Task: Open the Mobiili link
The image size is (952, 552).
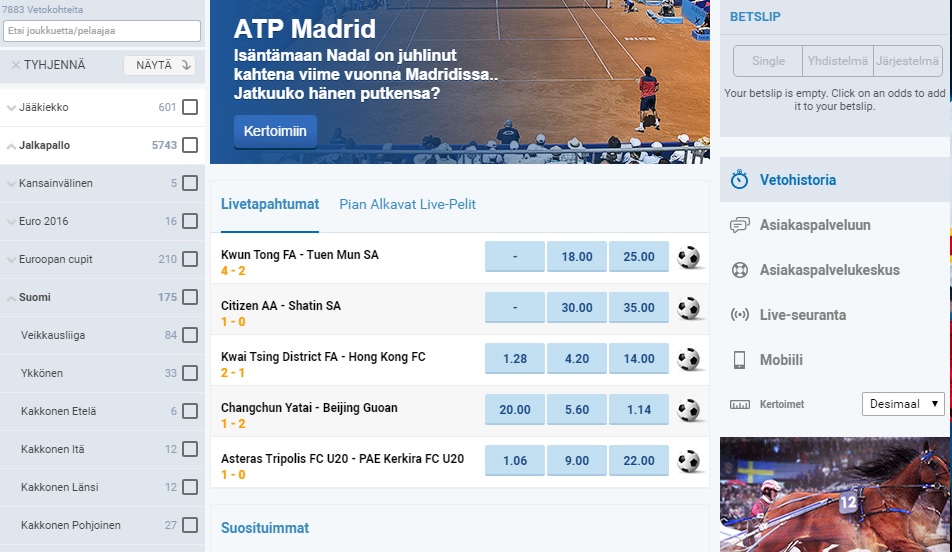Action: coord(780,360)
